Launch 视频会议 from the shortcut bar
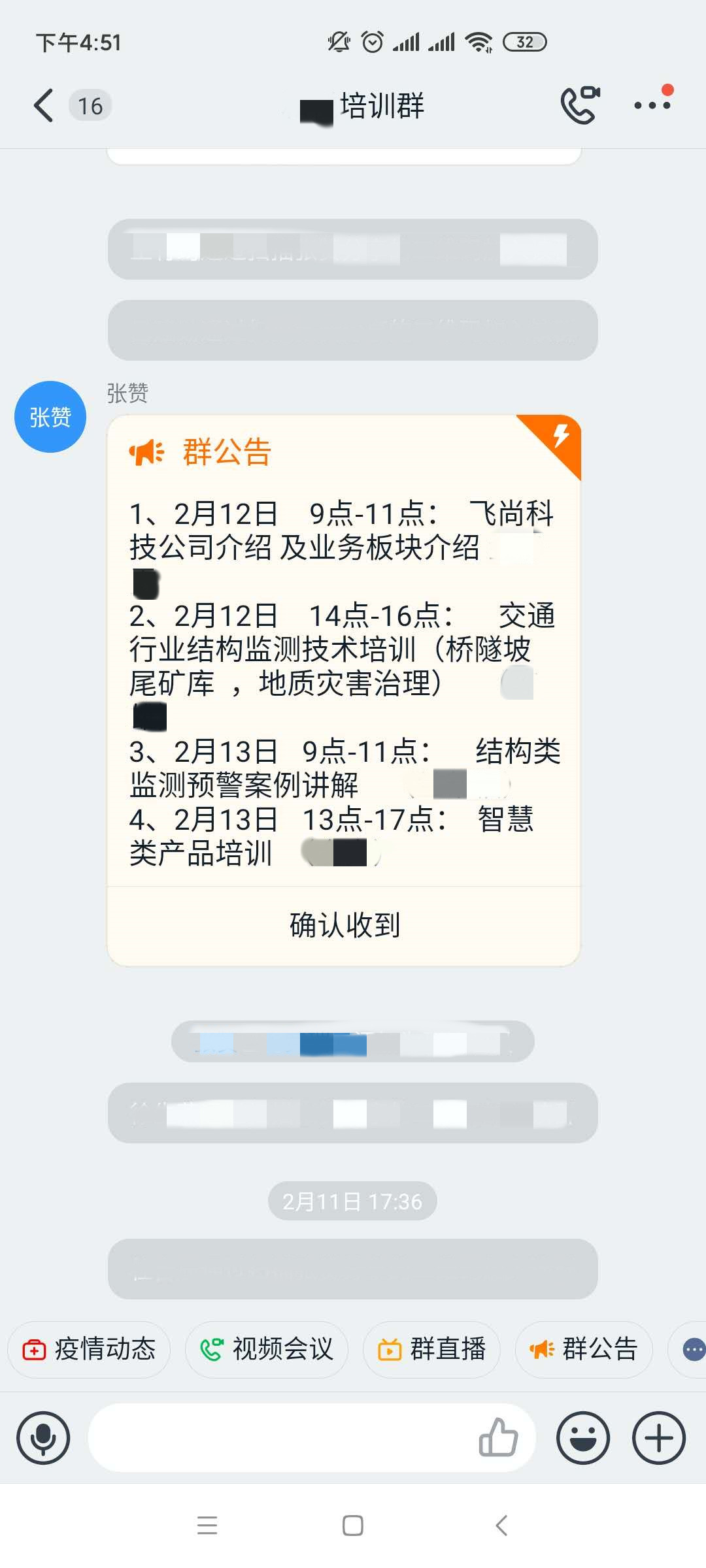706x1568 pixels. 266,1348
